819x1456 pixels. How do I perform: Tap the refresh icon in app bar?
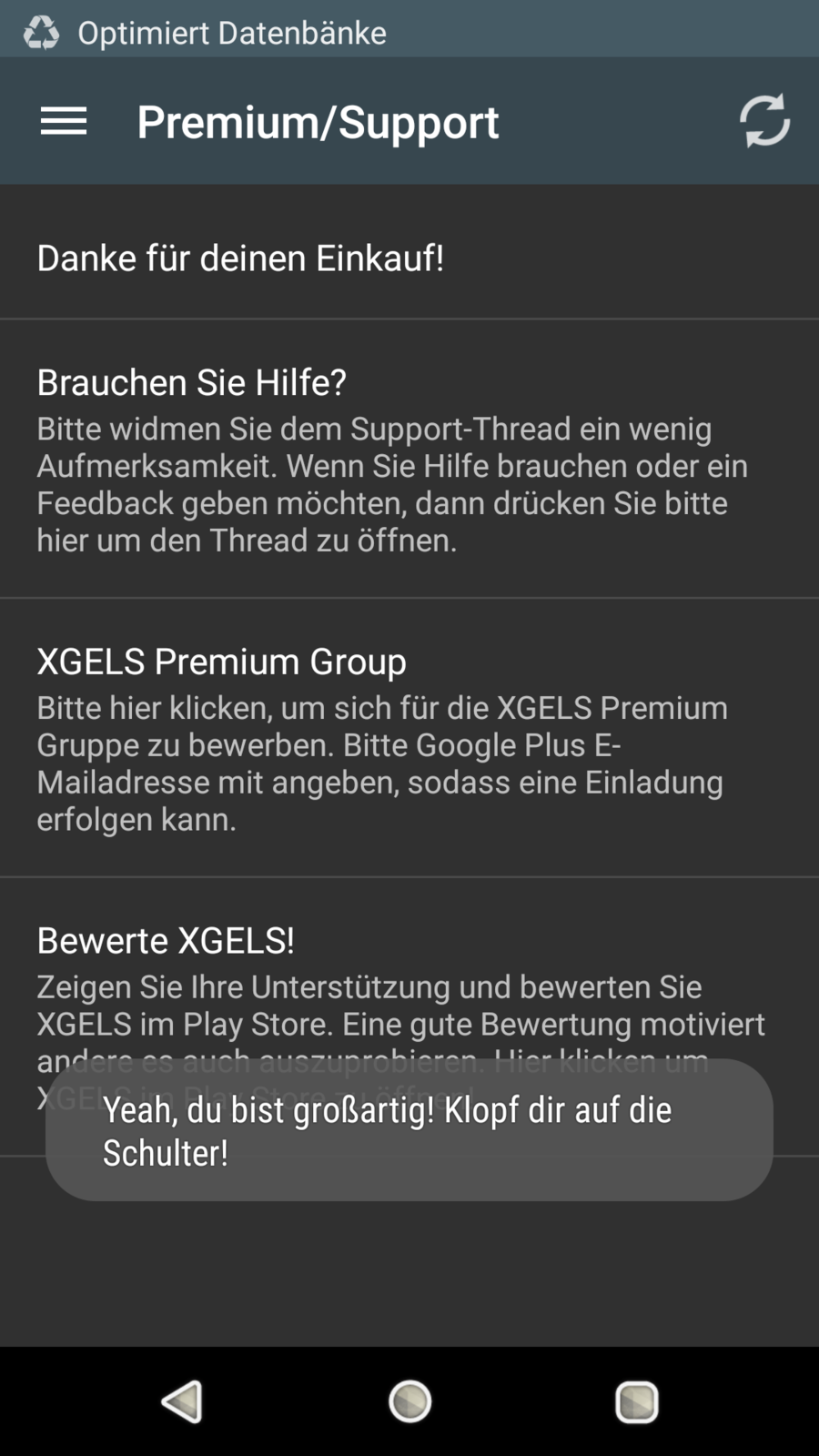763,121
